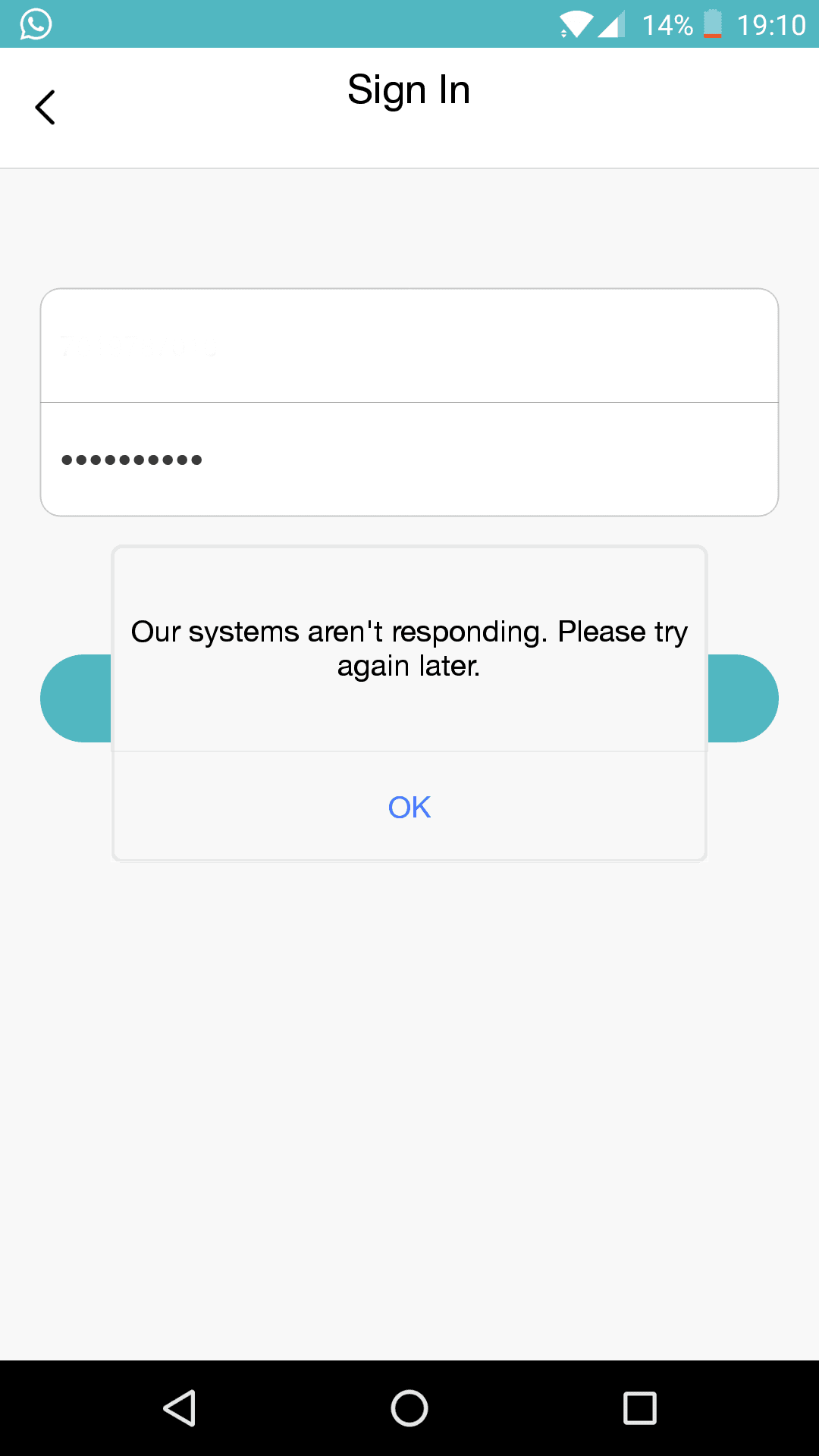Select the empty username field above the password
This screenshot has width=819, height=1456.
(x=409, y=346)
